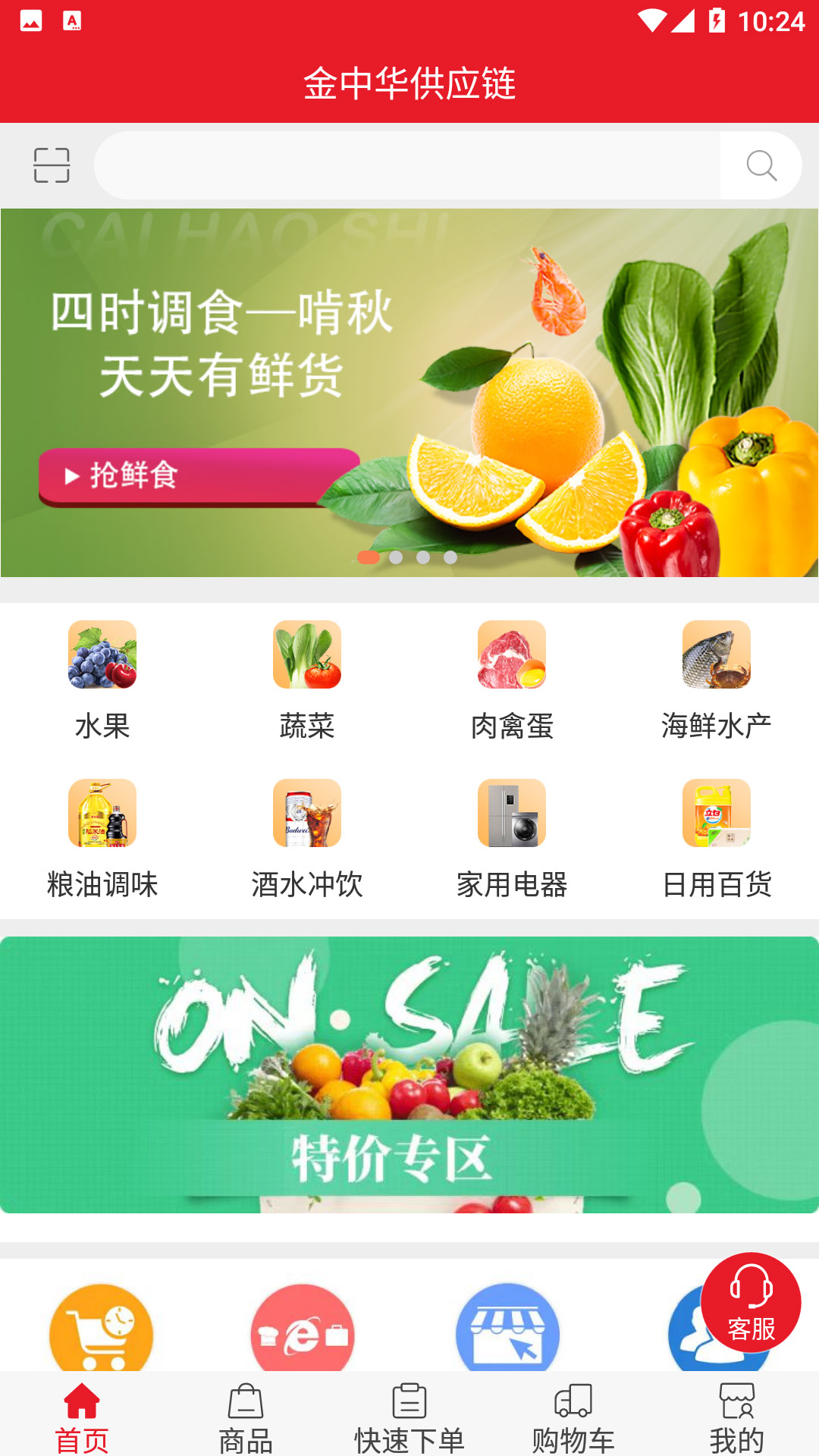
Task: Tap the orange shopping cart clock icon
Action: 102,1329
